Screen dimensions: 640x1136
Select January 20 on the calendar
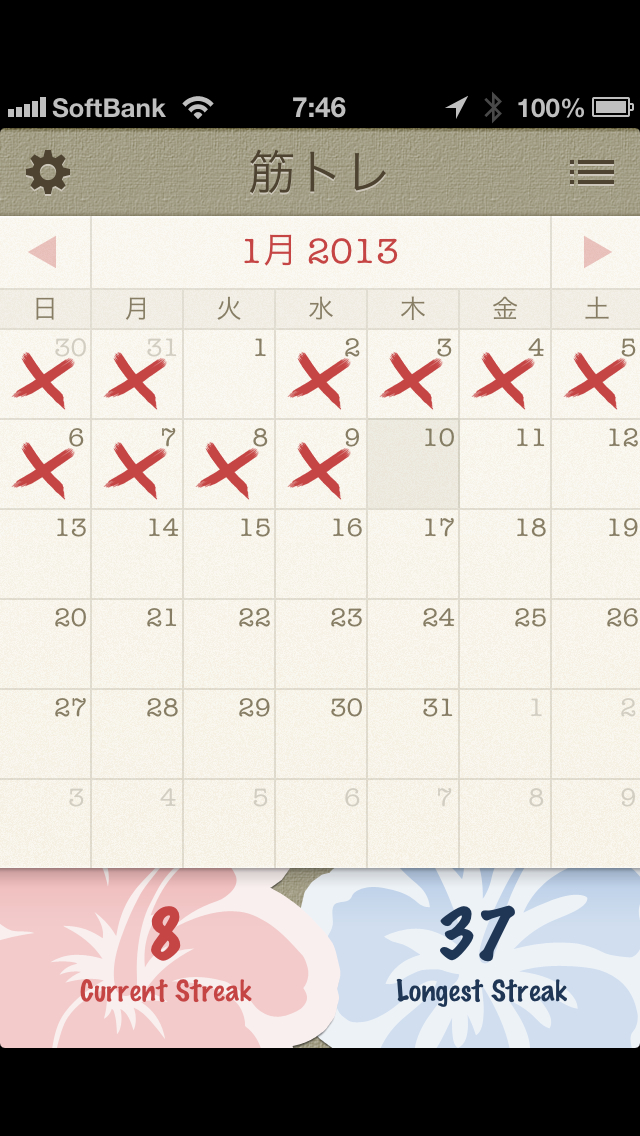45,644
